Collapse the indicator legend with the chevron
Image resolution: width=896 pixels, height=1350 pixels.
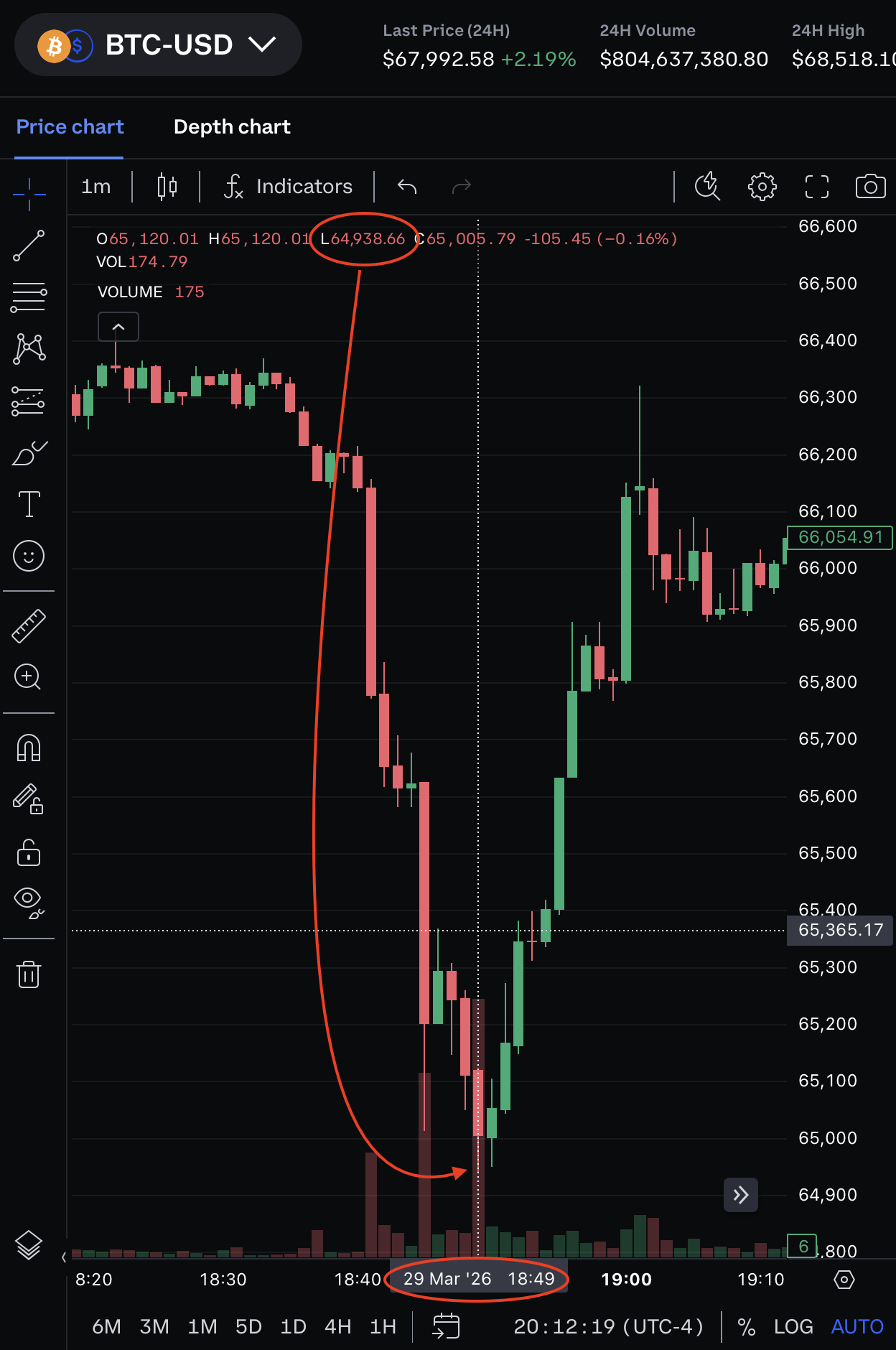pyautogui.click(x=118, y=327)
